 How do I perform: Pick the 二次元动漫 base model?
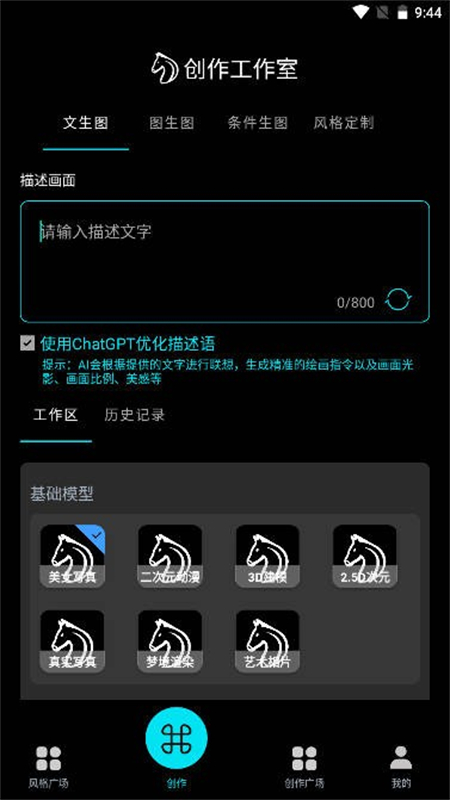click(x=170, y=556)
